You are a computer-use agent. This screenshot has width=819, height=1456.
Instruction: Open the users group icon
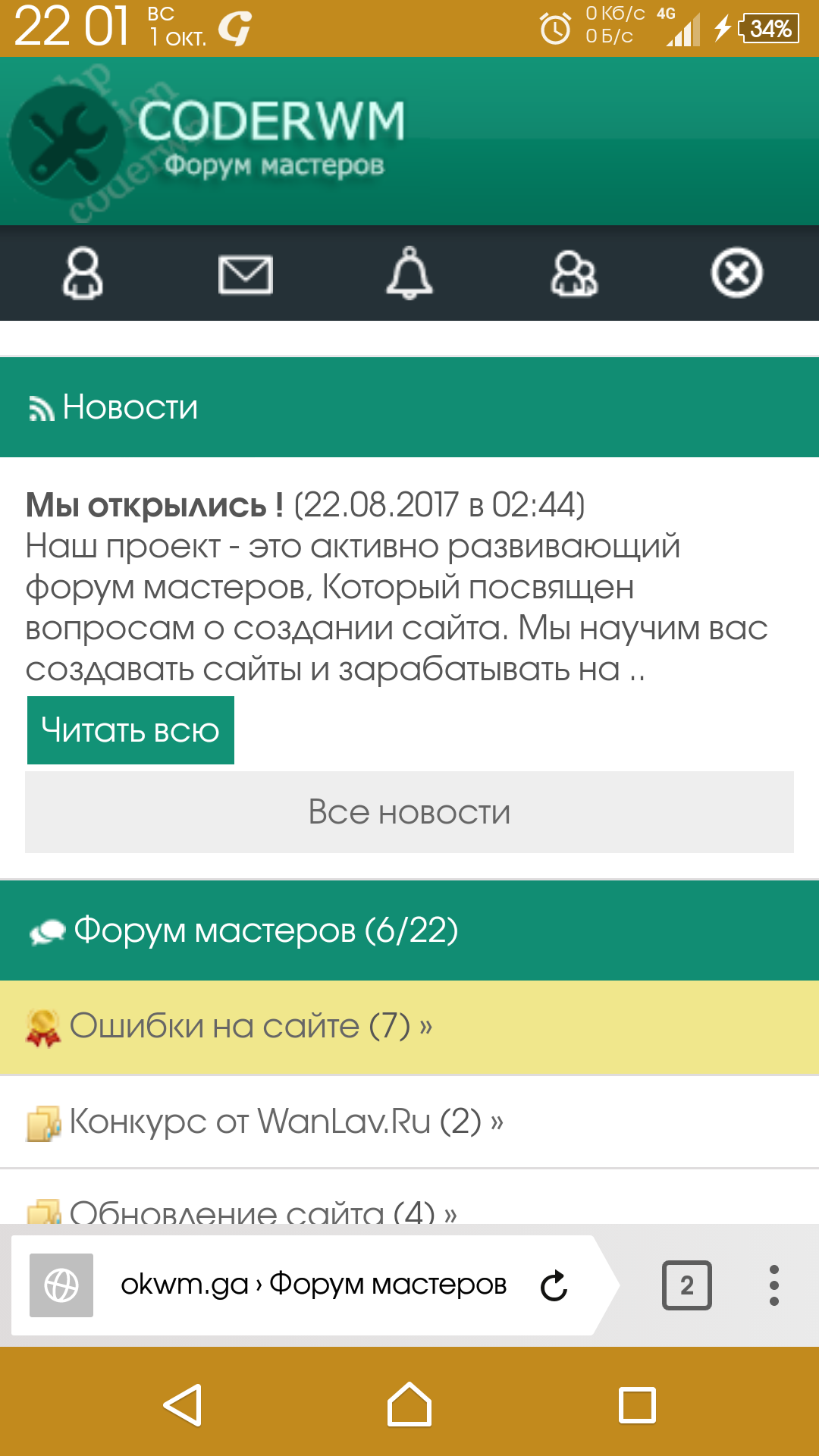coord(573,274)
